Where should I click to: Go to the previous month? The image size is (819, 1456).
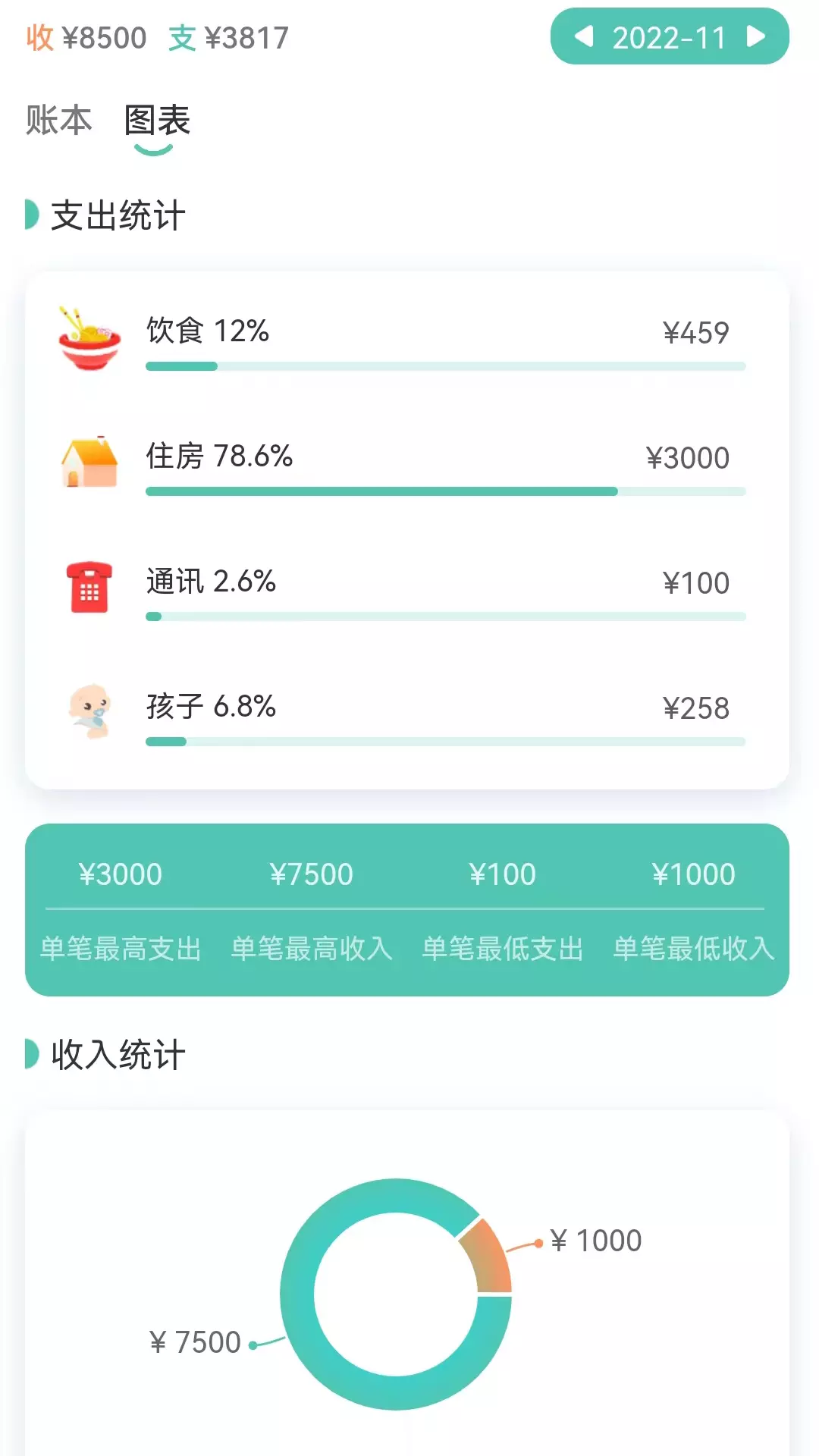[584, 36]
